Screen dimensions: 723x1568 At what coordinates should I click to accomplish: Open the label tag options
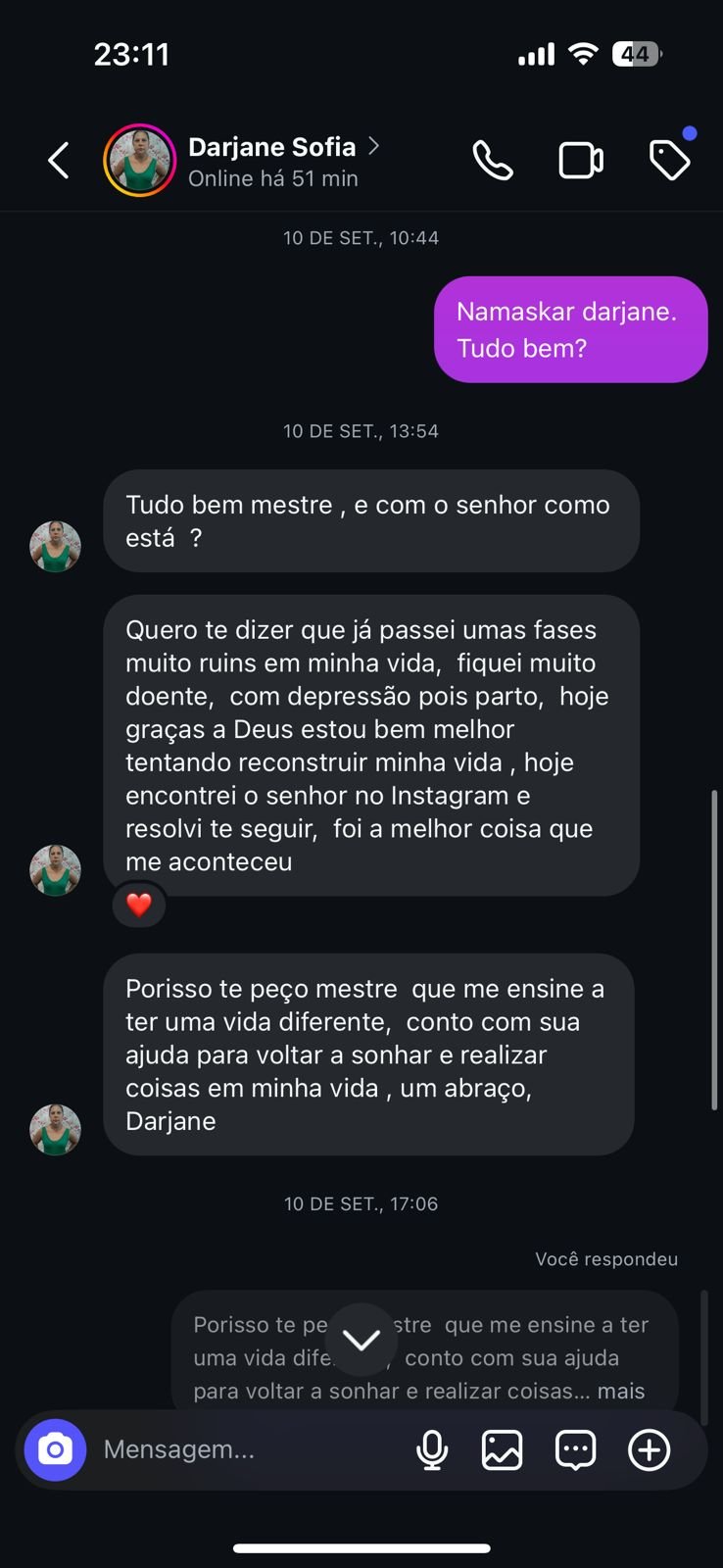(x=670, y=161)
